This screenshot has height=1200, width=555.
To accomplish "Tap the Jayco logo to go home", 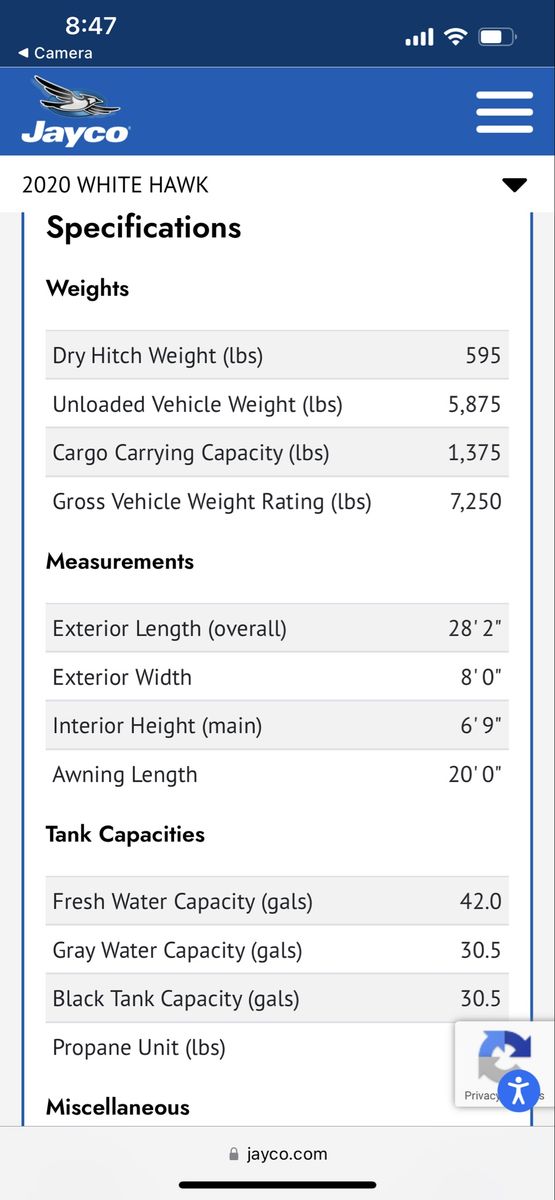I will click(x=75, y=112).
